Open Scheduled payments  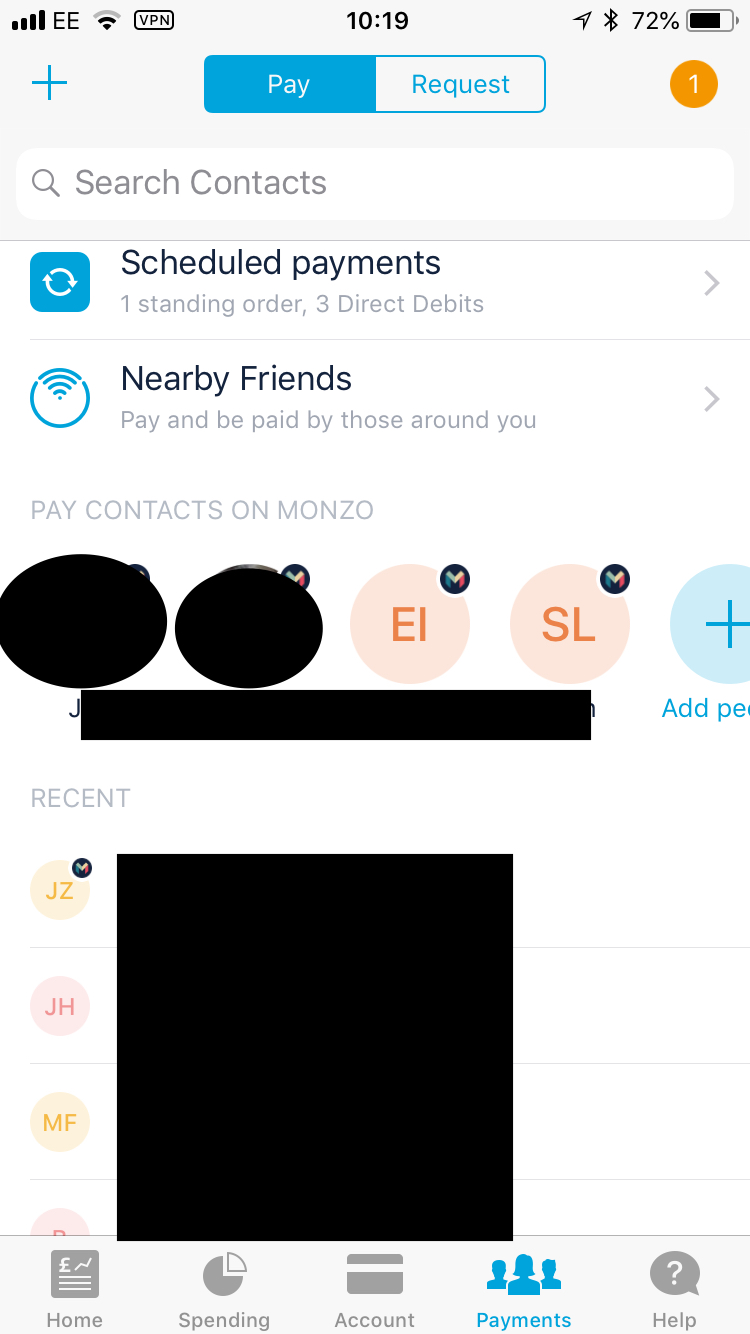(375, 281)
